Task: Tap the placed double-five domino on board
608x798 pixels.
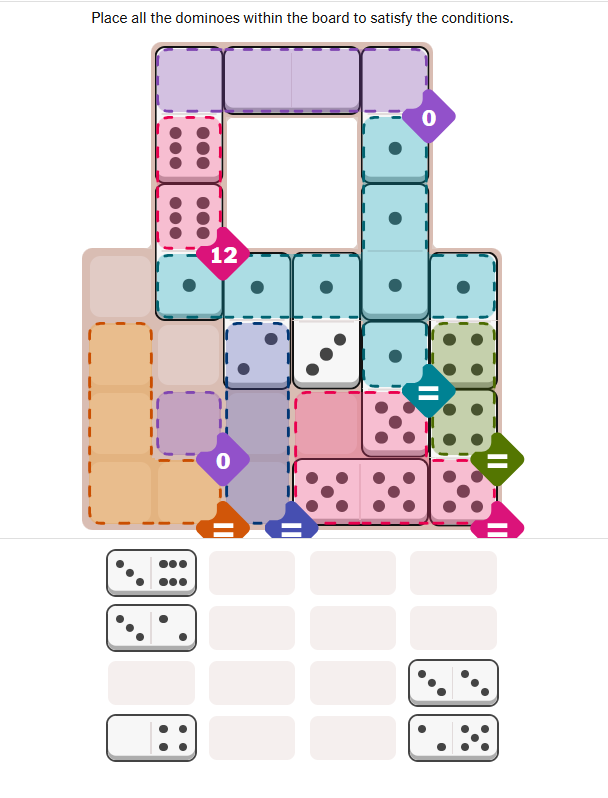Action: tap(360, 490)
